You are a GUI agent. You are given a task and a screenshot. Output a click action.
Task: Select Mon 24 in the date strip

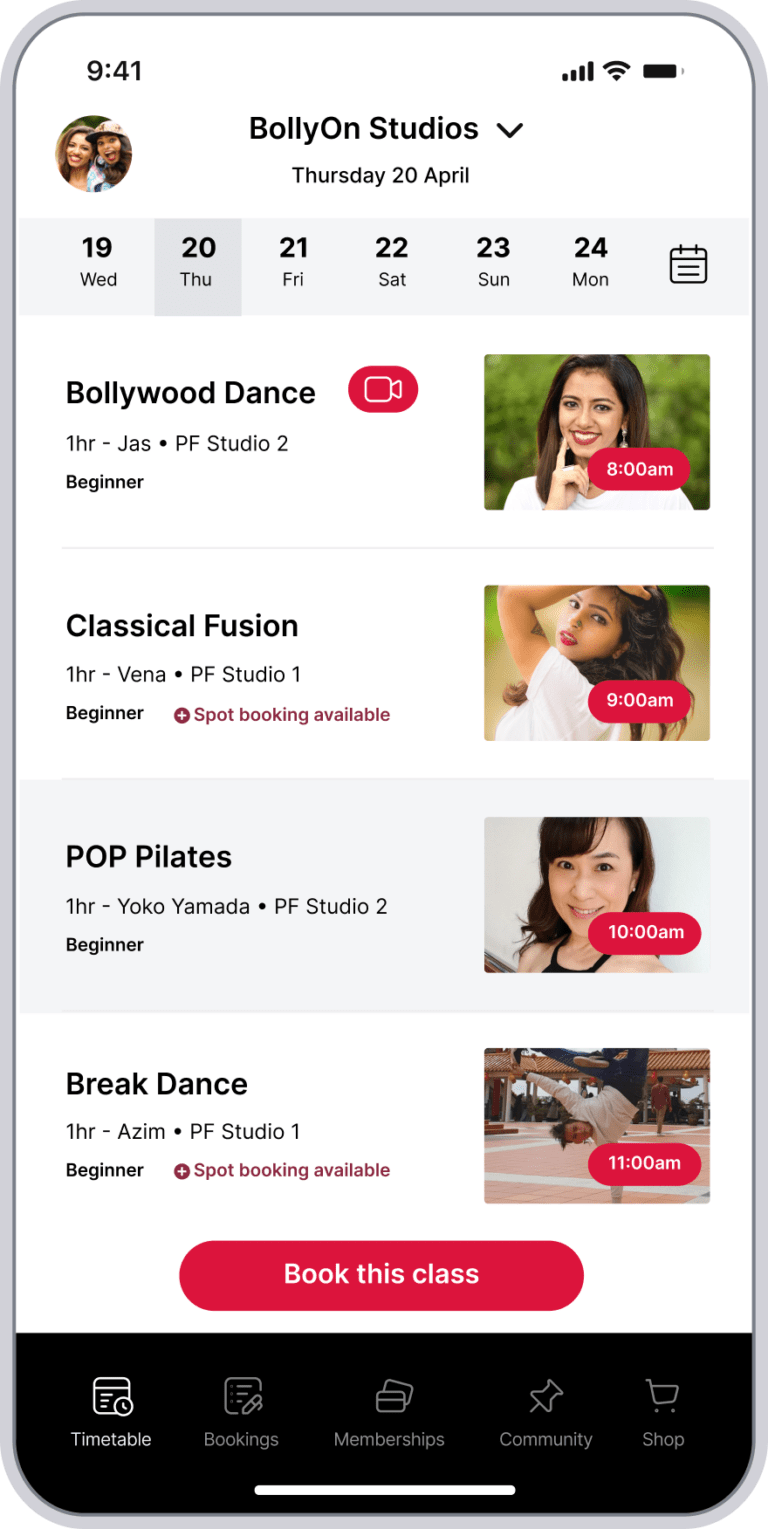tap(590, 262)
